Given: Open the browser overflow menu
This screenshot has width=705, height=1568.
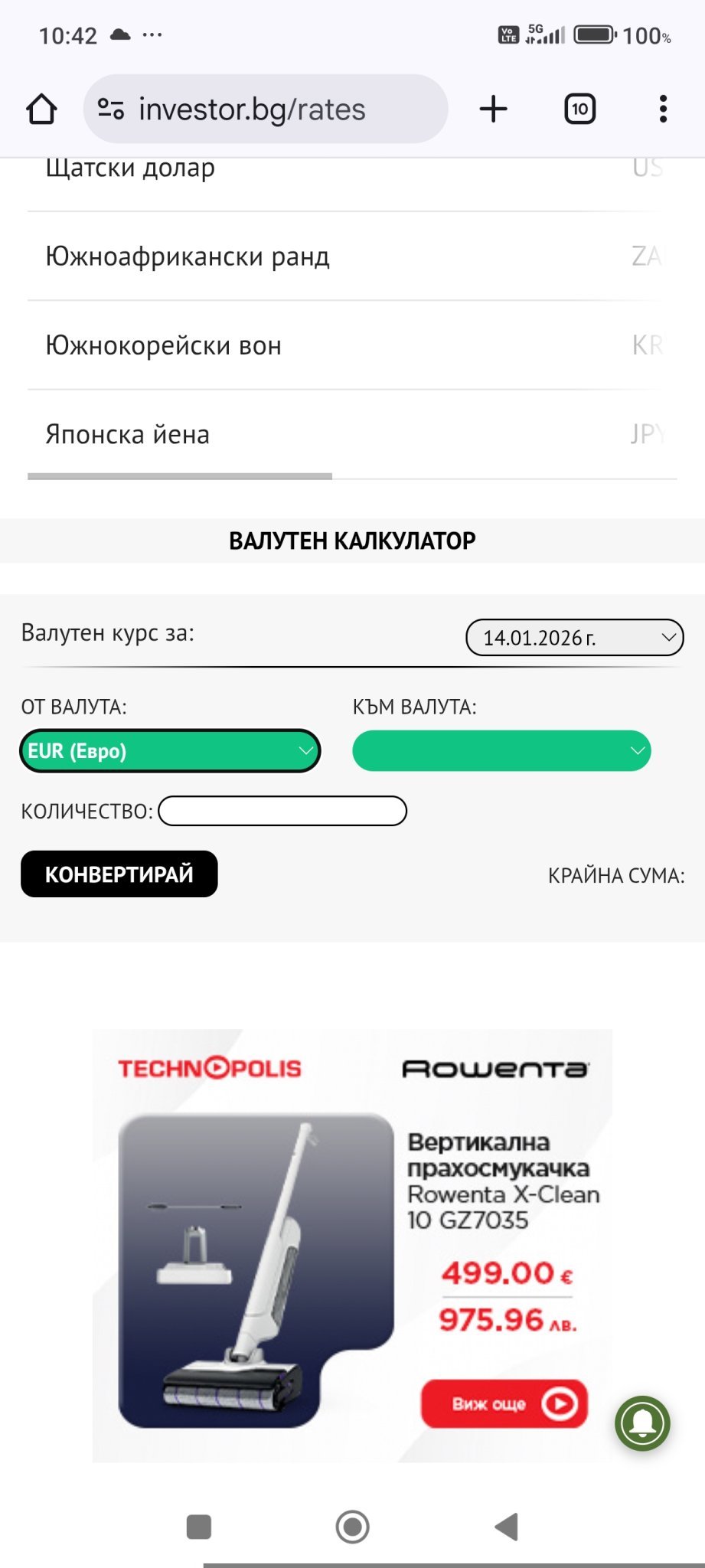Looking at the screenshot, I should (663, 109).
